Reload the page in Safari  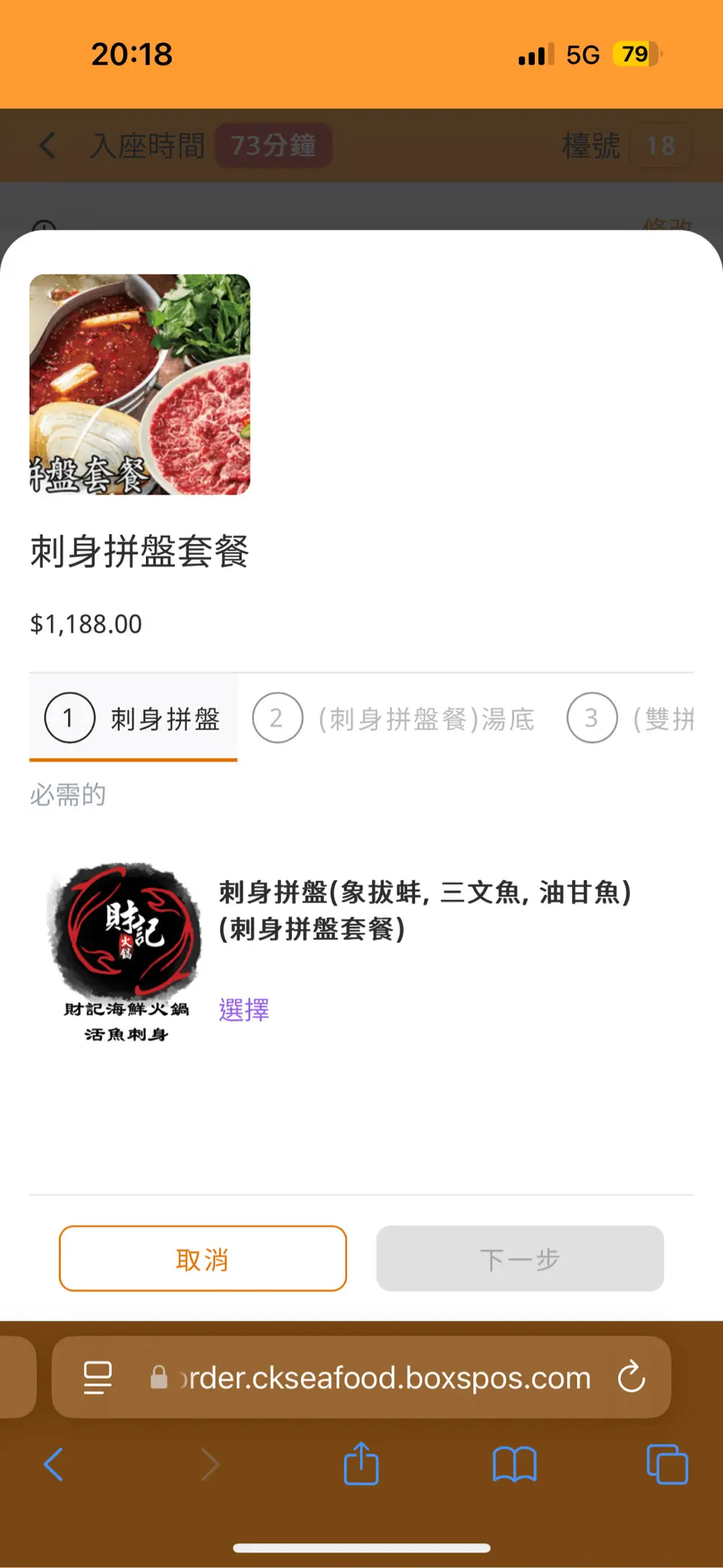(x=632, y=1376)
